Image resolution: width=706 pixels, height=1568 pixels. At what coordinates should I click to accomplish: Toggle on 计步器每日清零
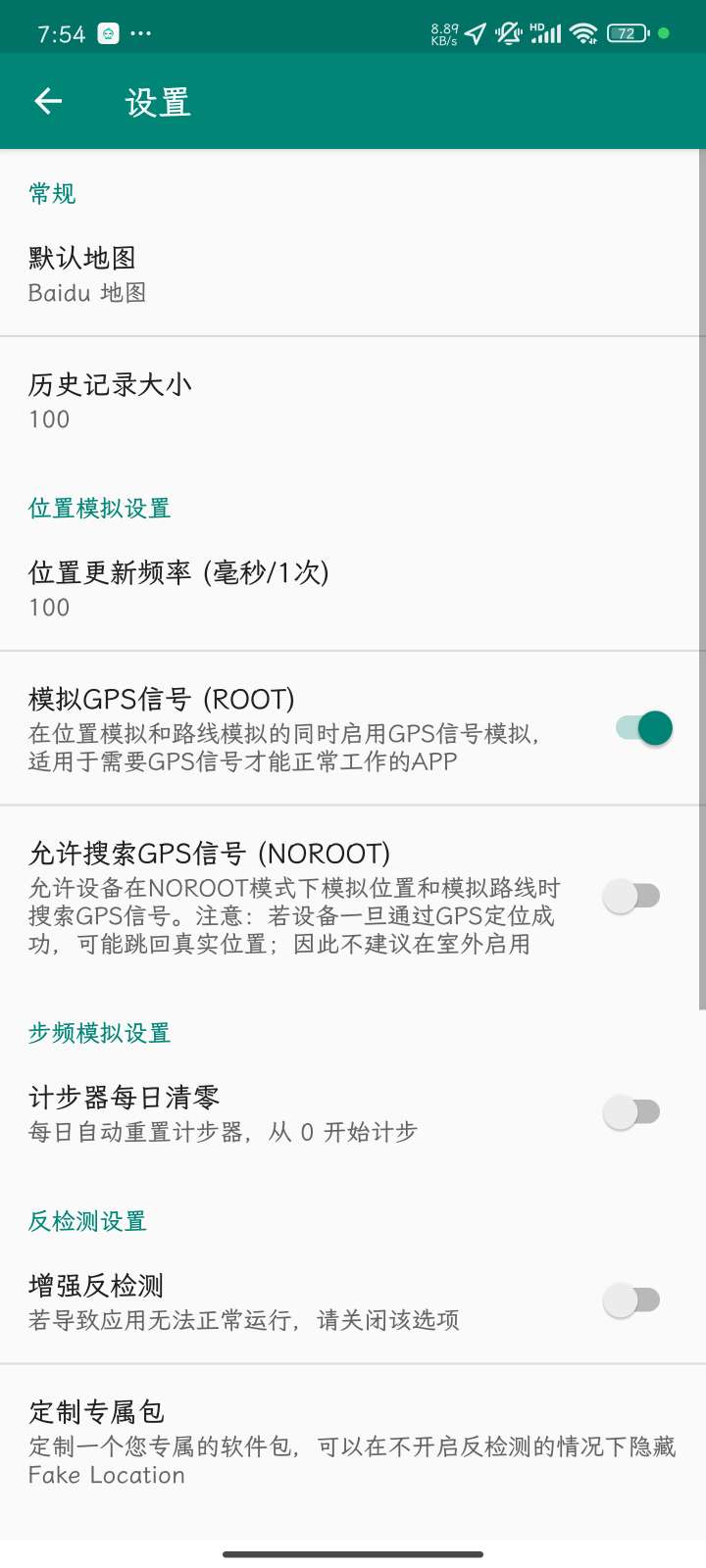point(632,1112)
